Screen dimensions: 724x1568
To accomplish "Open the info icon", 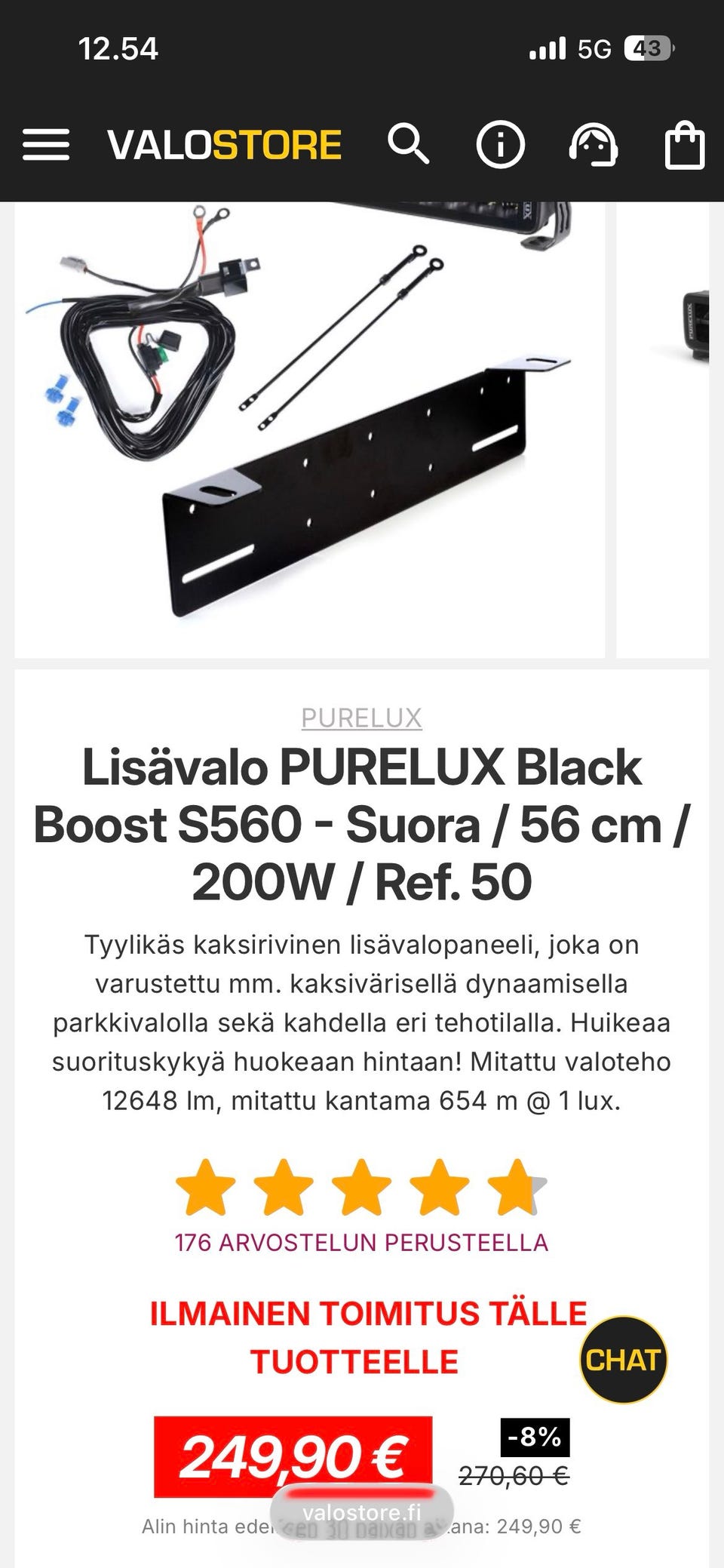I will click(x=500, y=144).
